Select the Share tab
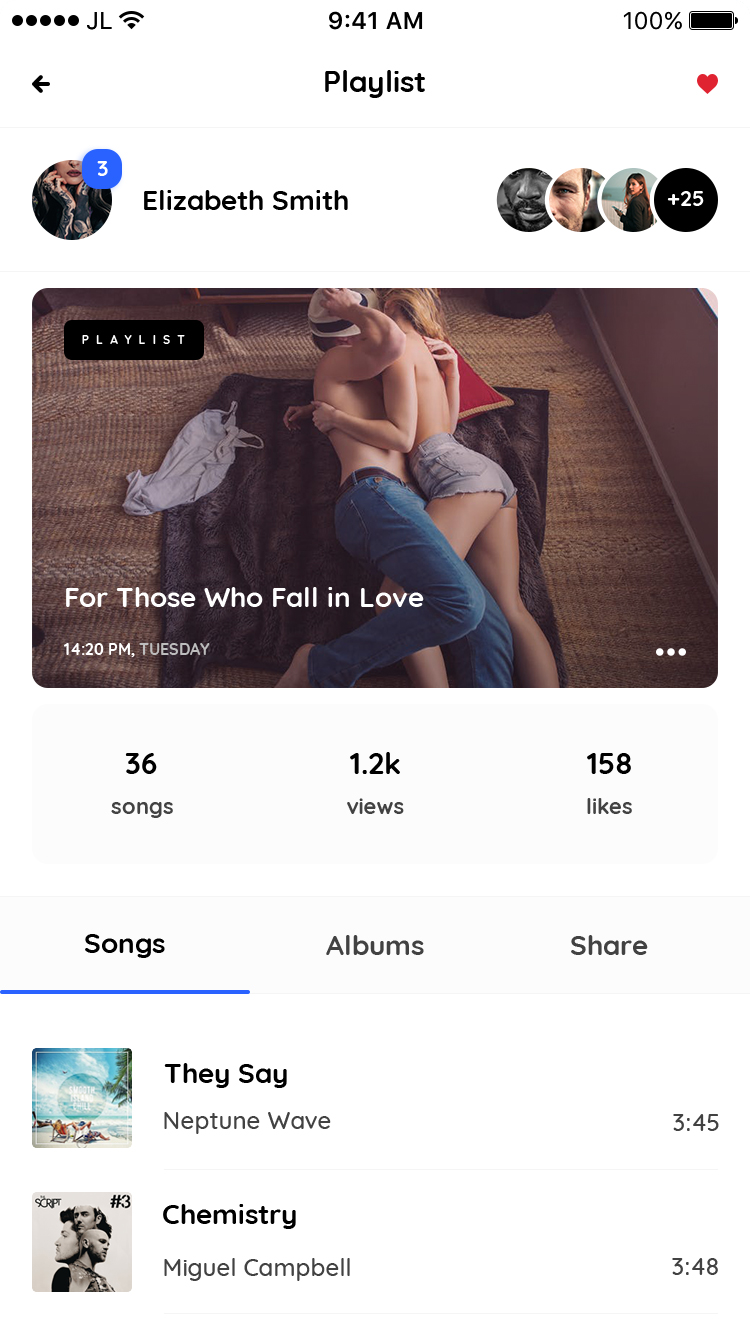Image resolution: width=750 pixels, height=1334 pixels. 608,945
